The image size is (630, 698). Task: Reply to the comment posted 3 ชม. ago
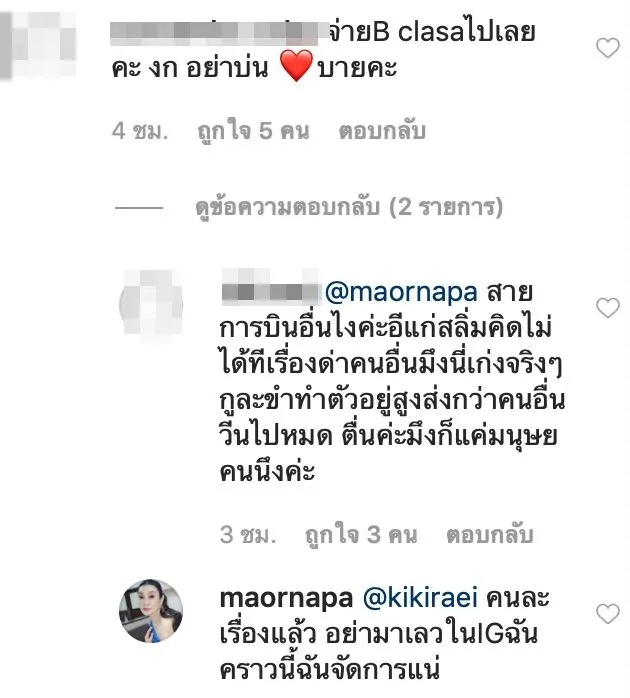click(x=490, y=535)
